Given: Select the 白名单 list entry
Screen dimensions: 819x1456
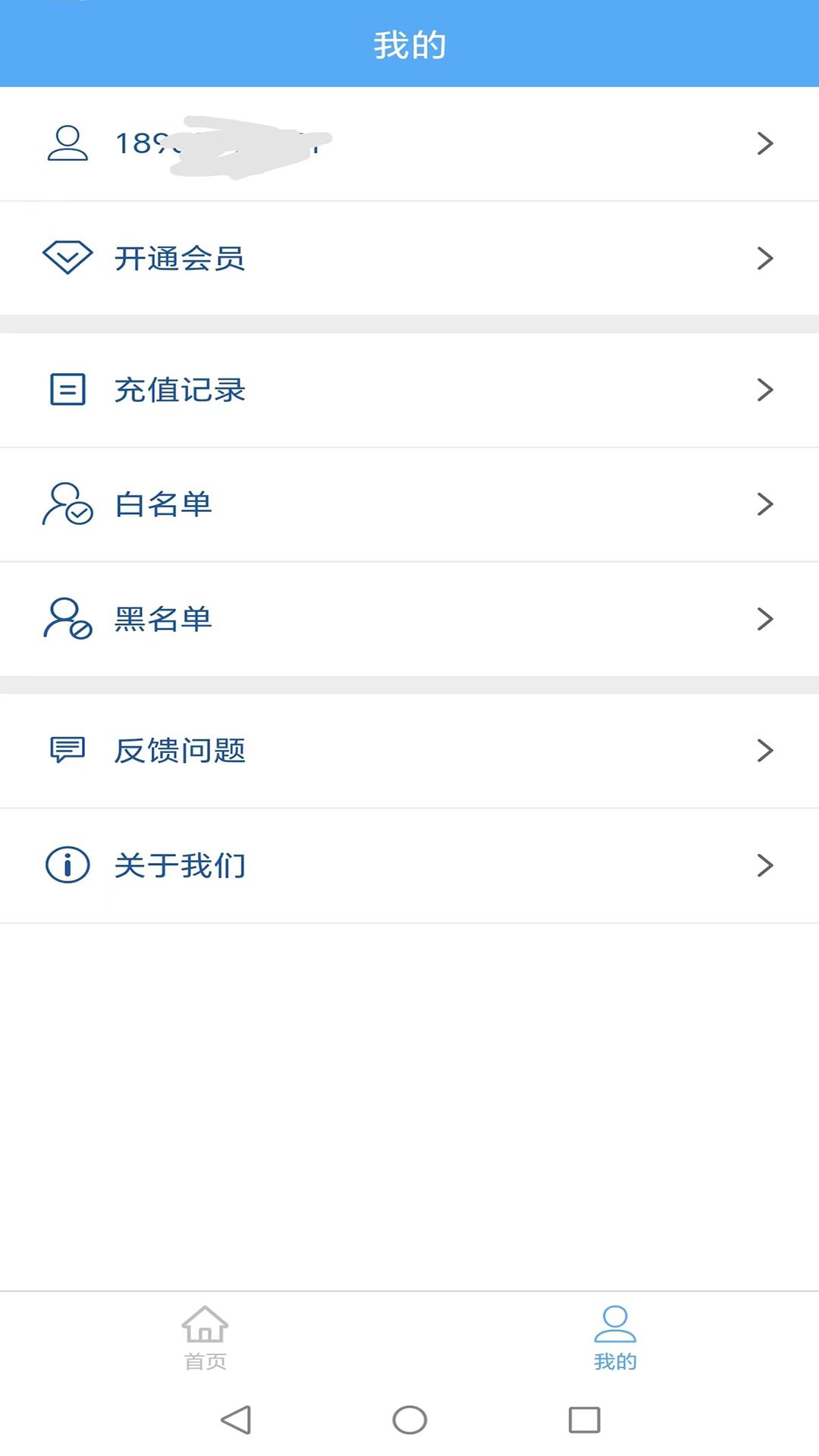Looking at the screenshot, I should 409,504.
